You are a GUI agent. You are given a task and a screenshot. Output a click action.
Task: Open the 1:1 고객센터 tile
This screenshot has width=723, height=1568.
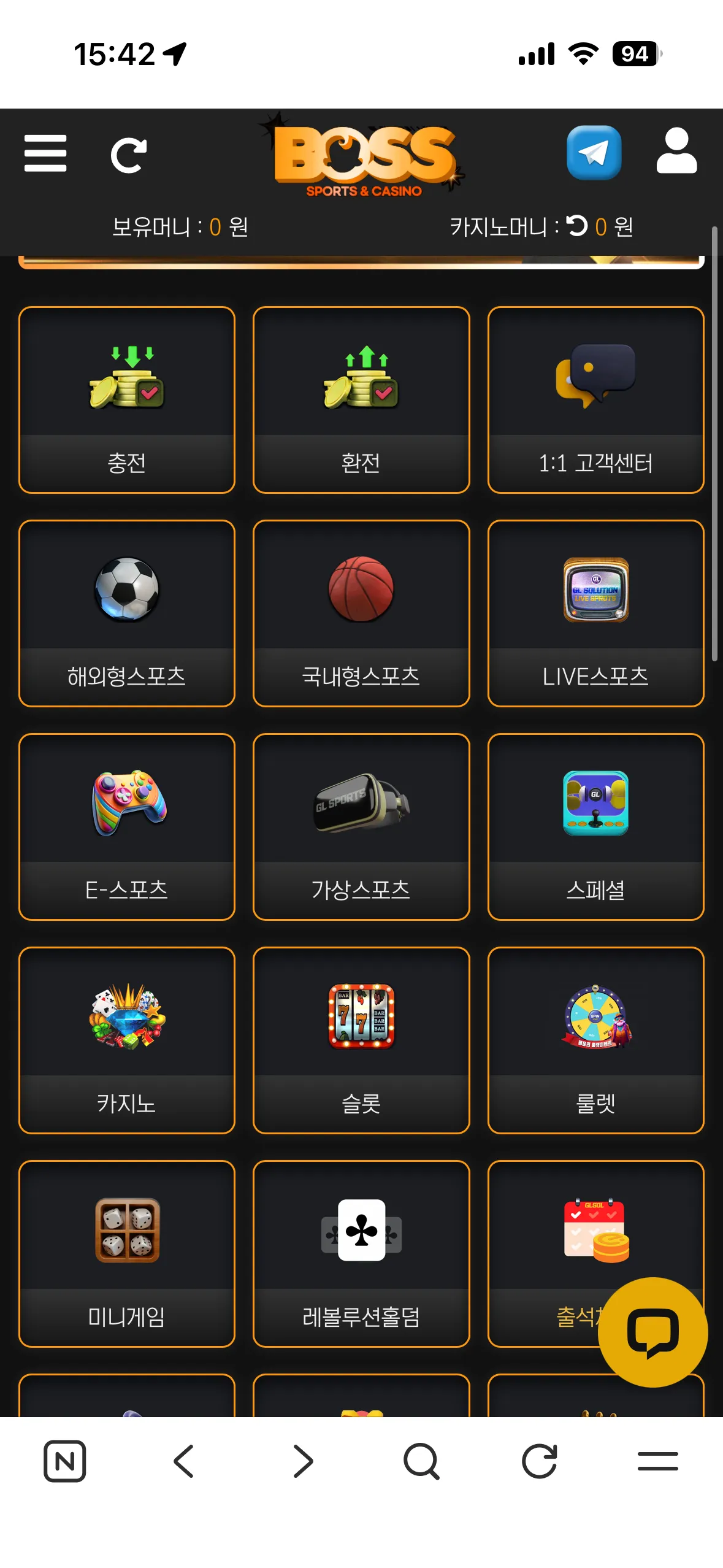point(595,400)
